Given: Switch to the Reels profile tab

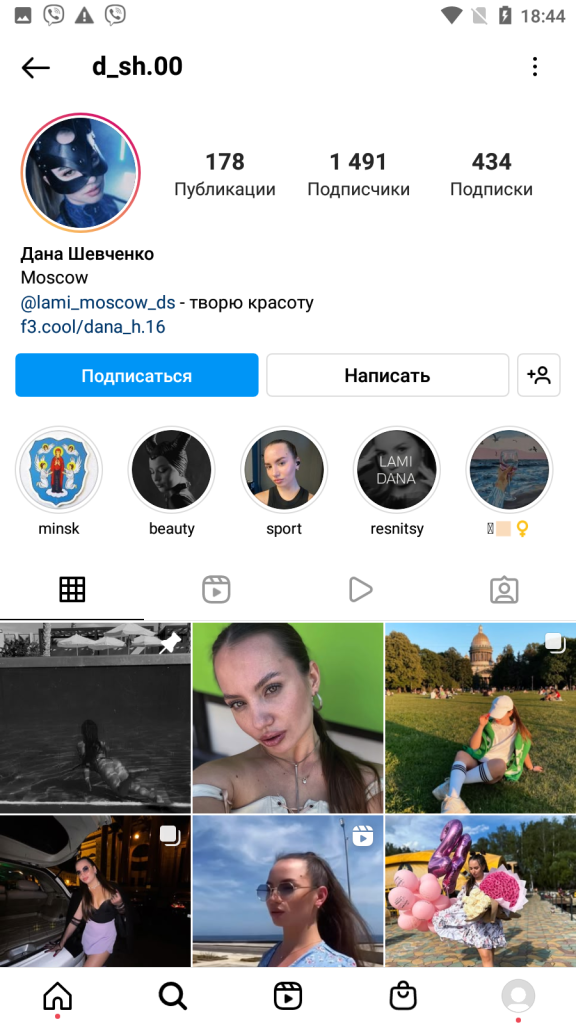Looking at the screenshot, I should point(216,590).
